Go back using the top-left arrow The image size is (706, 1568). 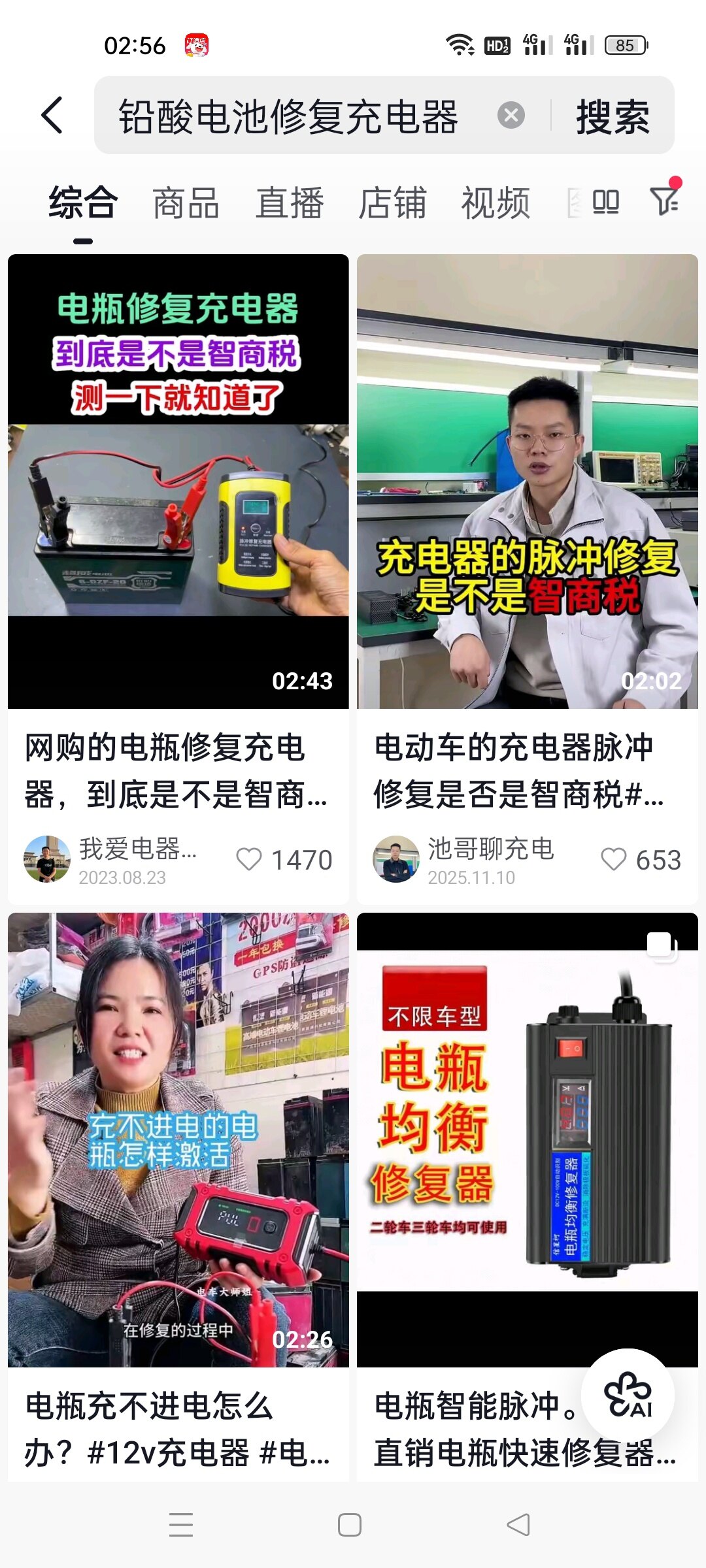(52, 116)
